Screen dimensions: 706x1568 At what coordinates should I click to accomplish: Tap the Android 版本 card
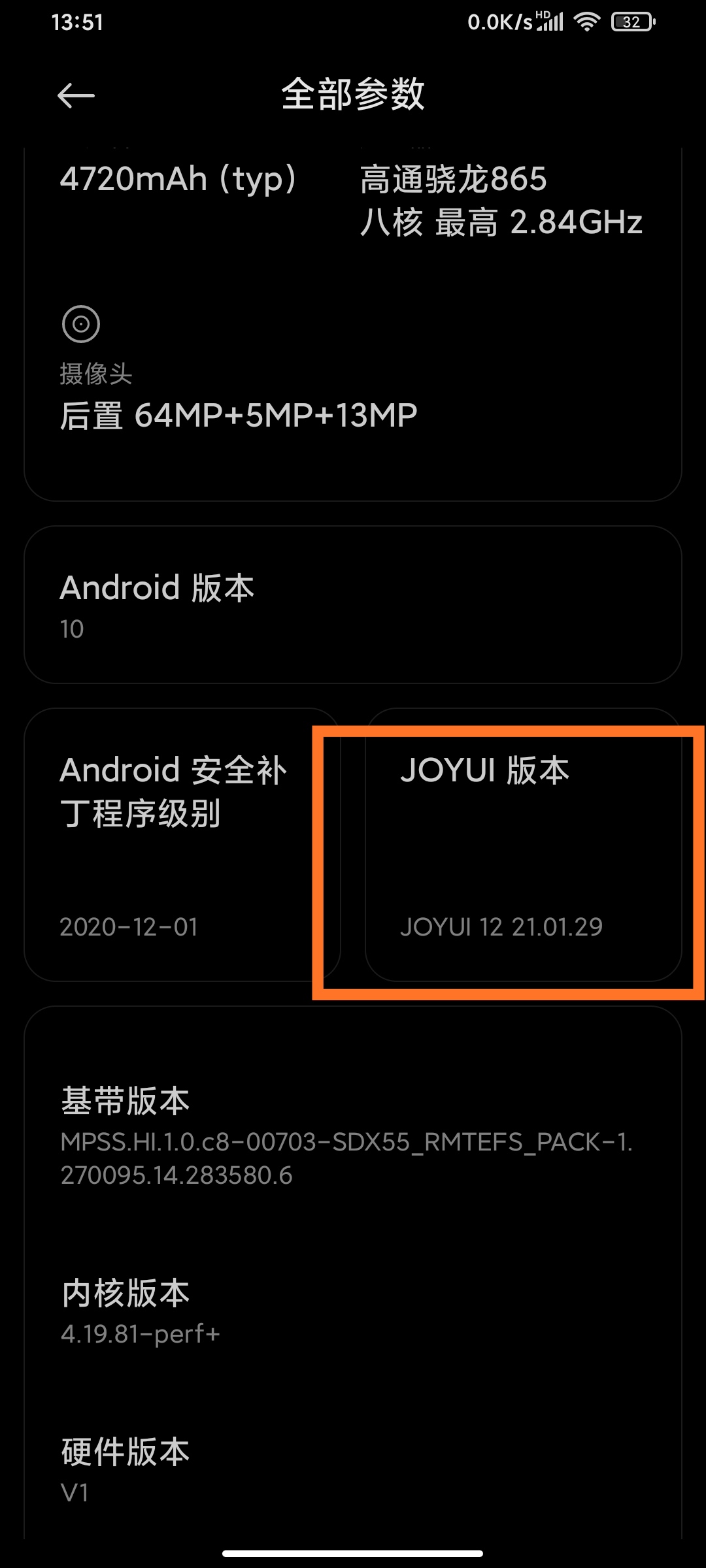point(353,605)
